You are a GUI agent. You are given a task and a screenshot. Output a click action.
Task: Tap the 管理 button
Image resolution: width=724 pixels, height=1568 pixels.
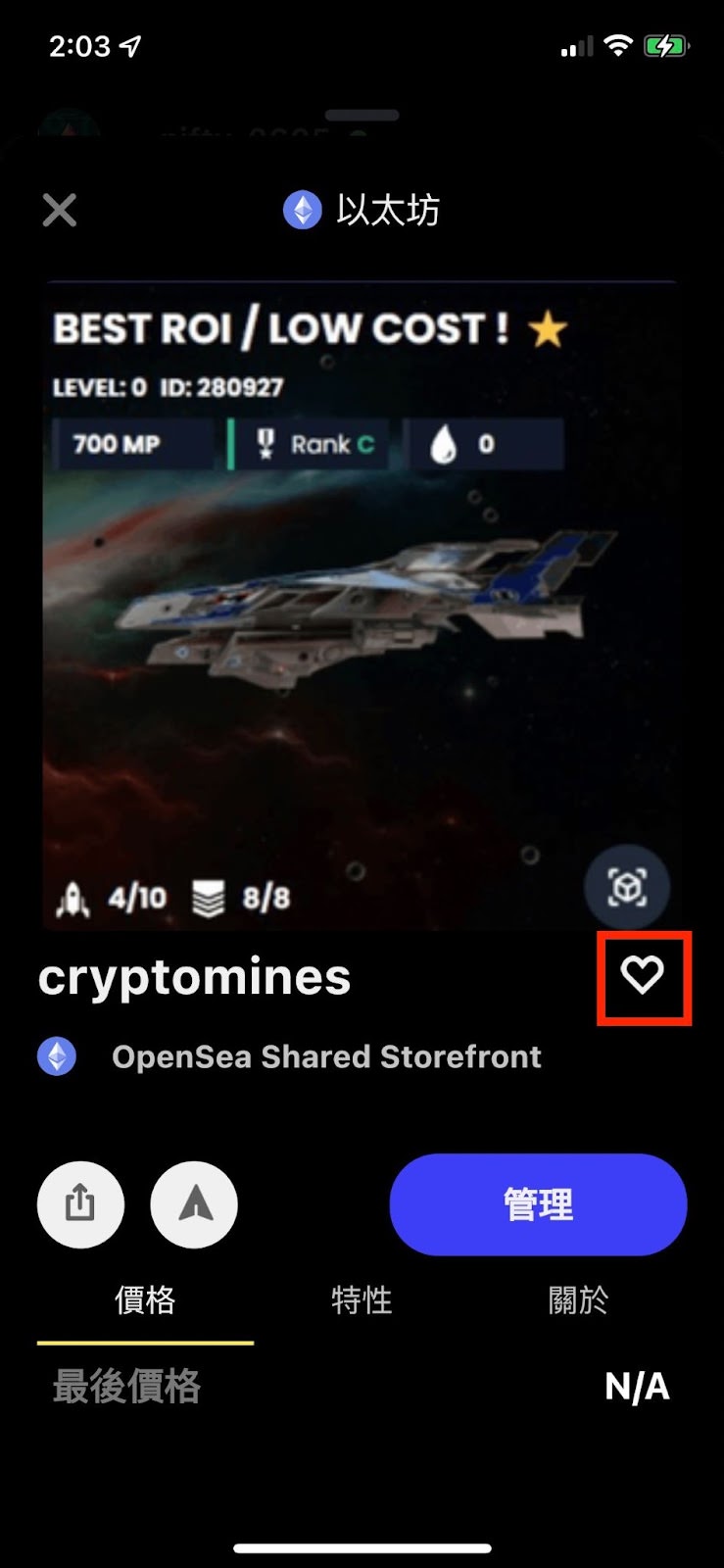pos(538,1204)
